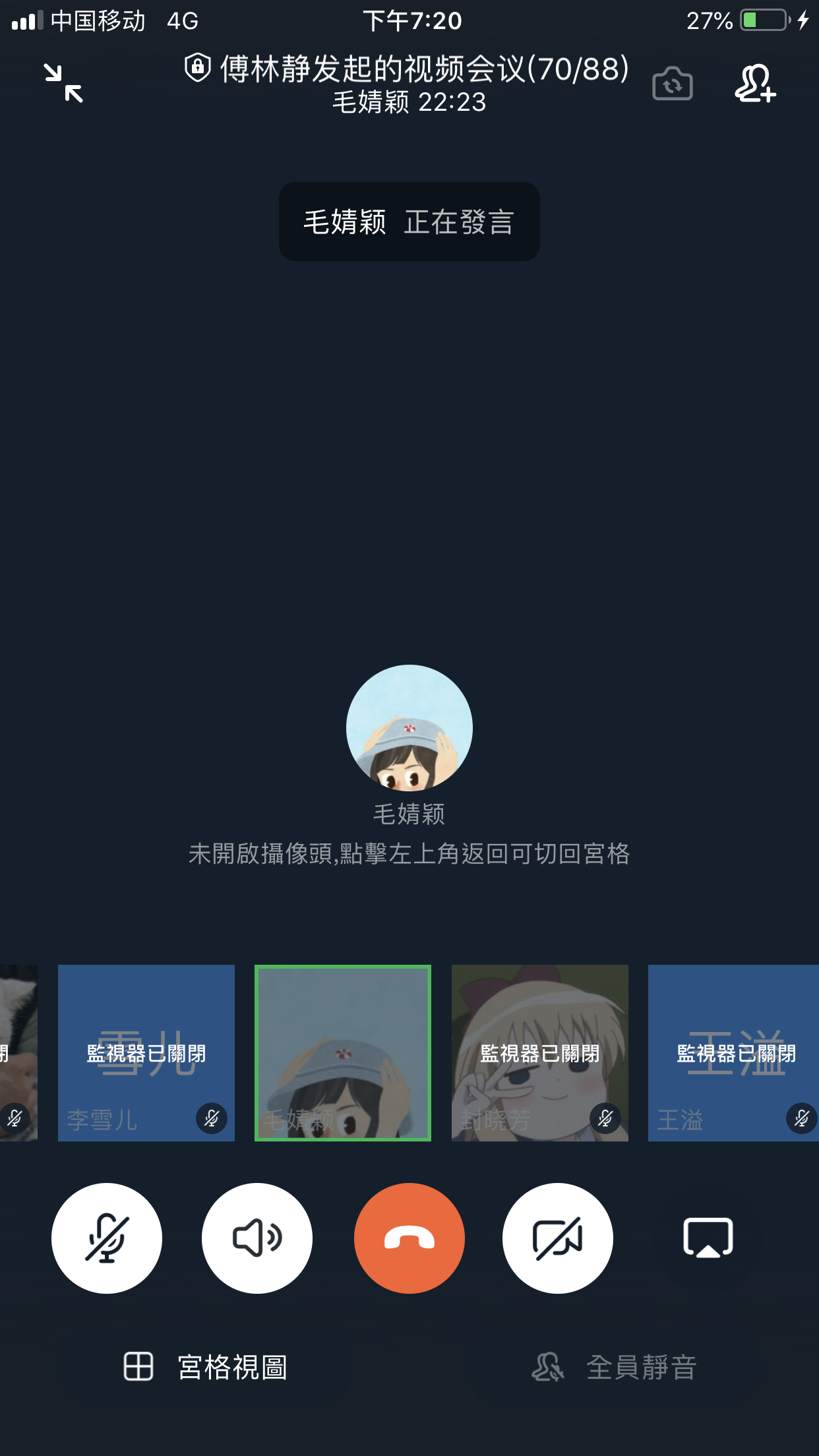This screenshot has height=1456, width=819.
Task: Flip the camera
Action: click(672, 84)
